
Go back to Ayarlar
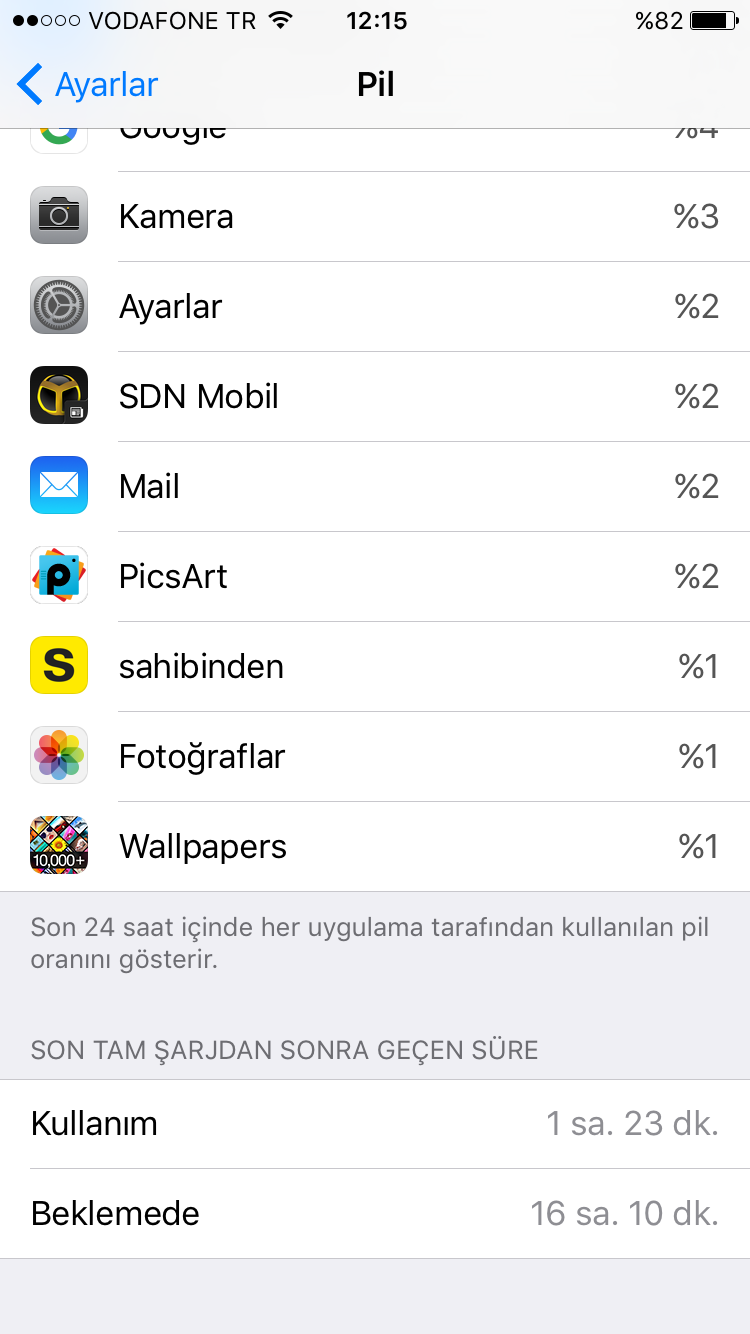[88, 85]
